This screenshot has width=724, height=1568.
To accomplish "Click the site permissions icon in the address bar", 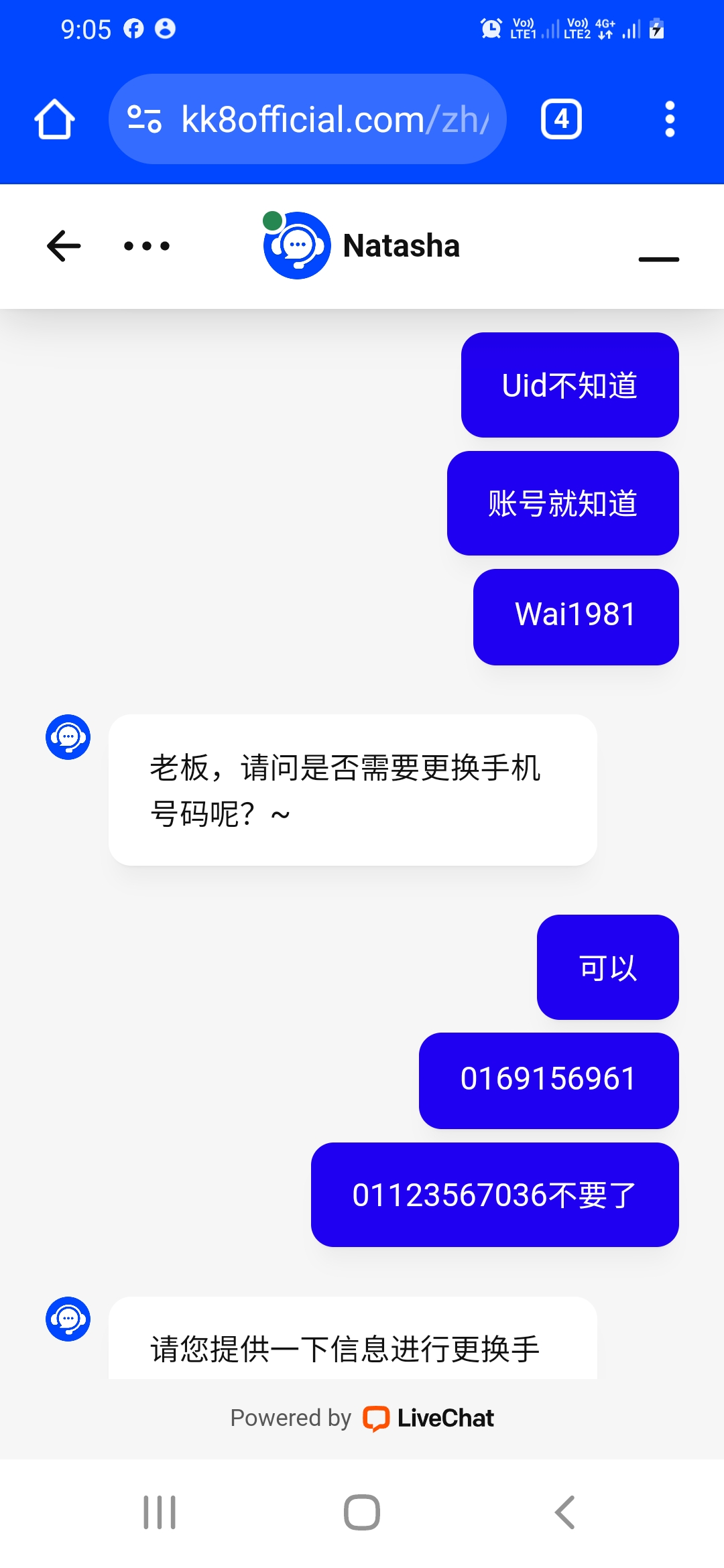I will pos(144,118).
